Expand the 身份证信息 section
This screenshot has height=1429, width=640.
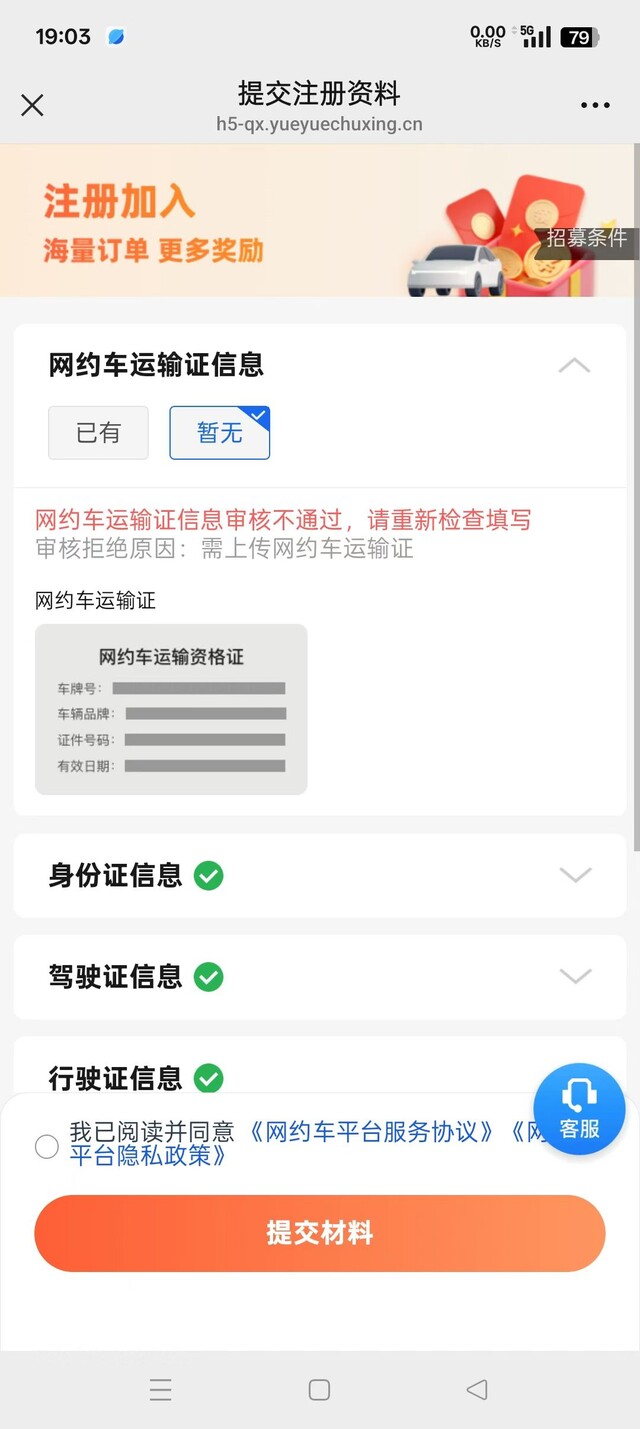point(575,875)
